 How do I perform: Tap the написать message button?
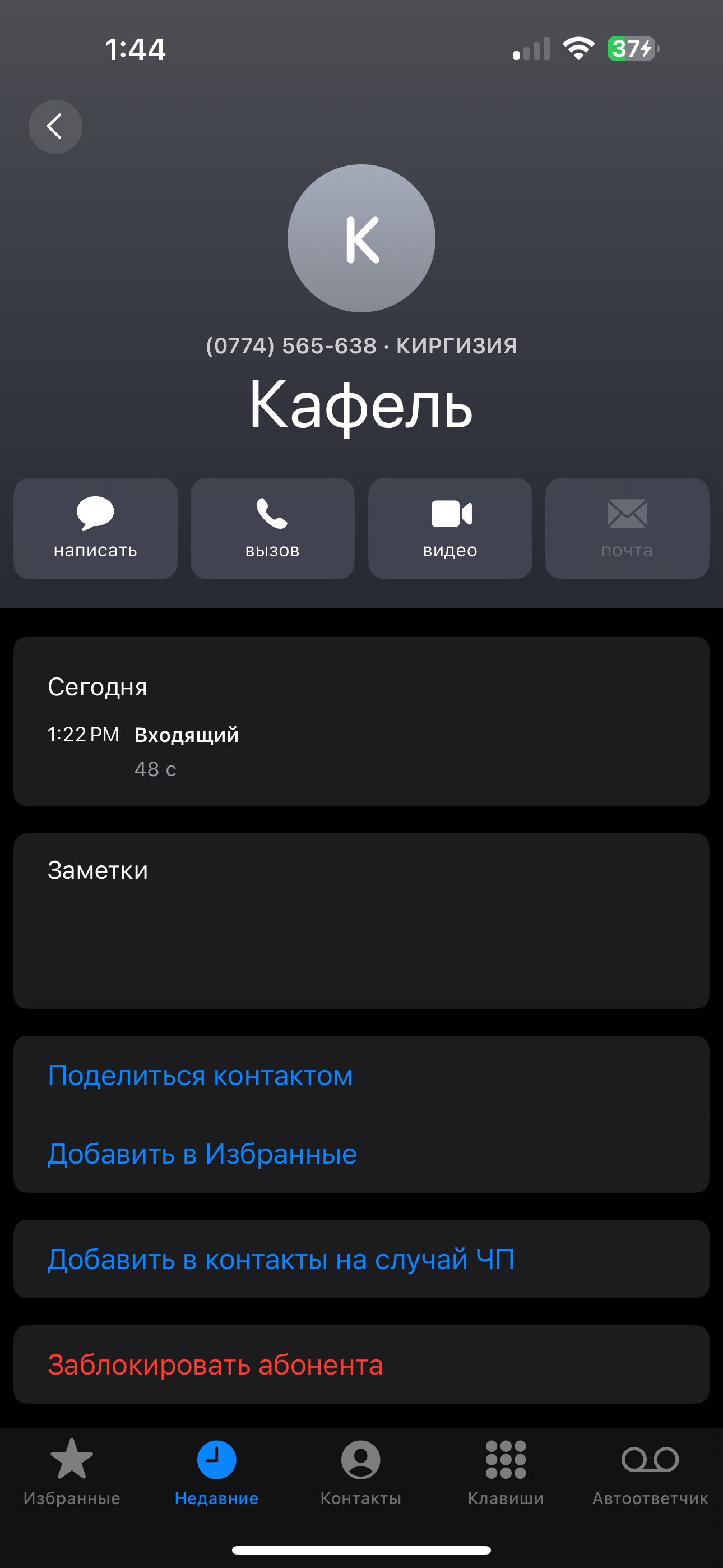pos(95,528)
